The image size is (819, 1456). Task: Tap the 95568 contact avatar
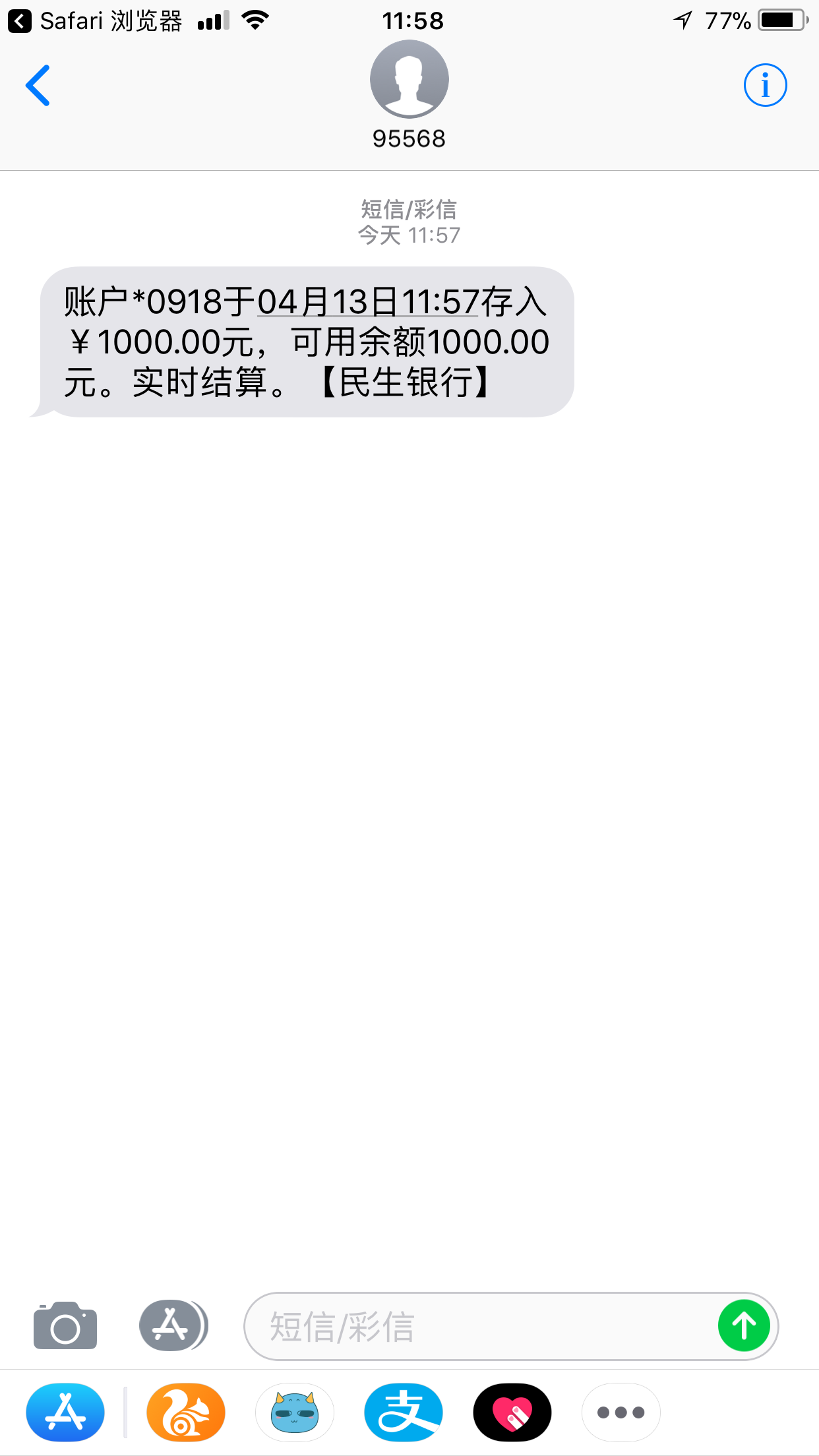point(409,79)
